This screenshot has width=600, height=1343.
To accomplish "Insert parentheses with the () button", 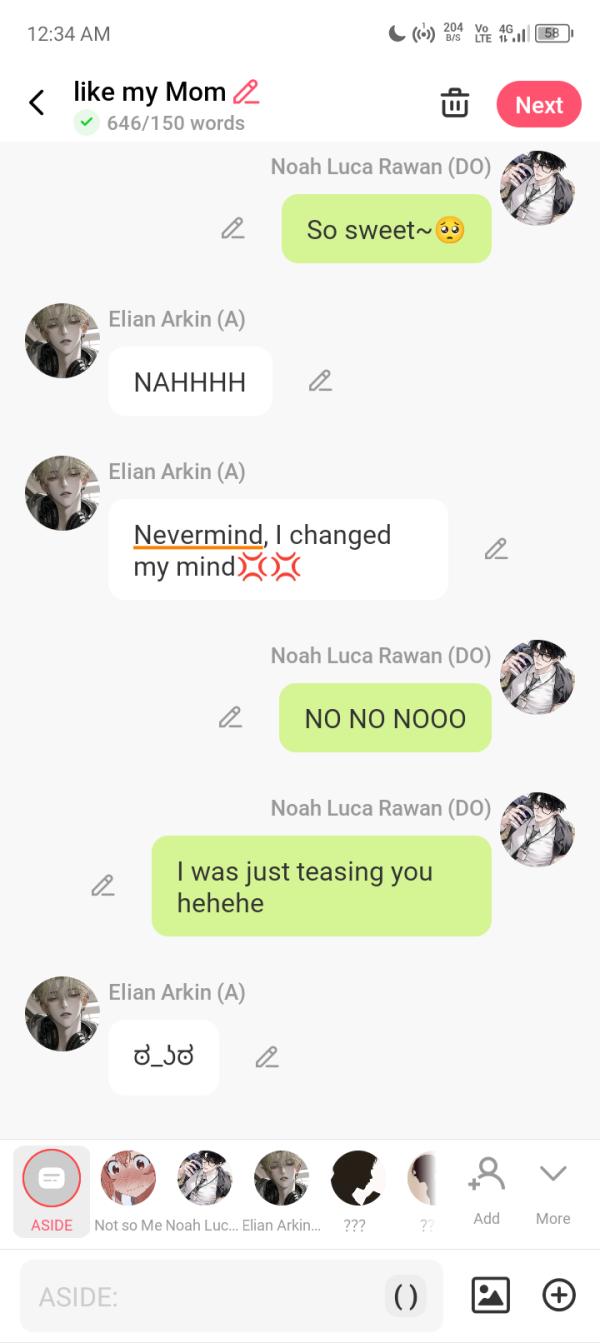I will 406,1297.
